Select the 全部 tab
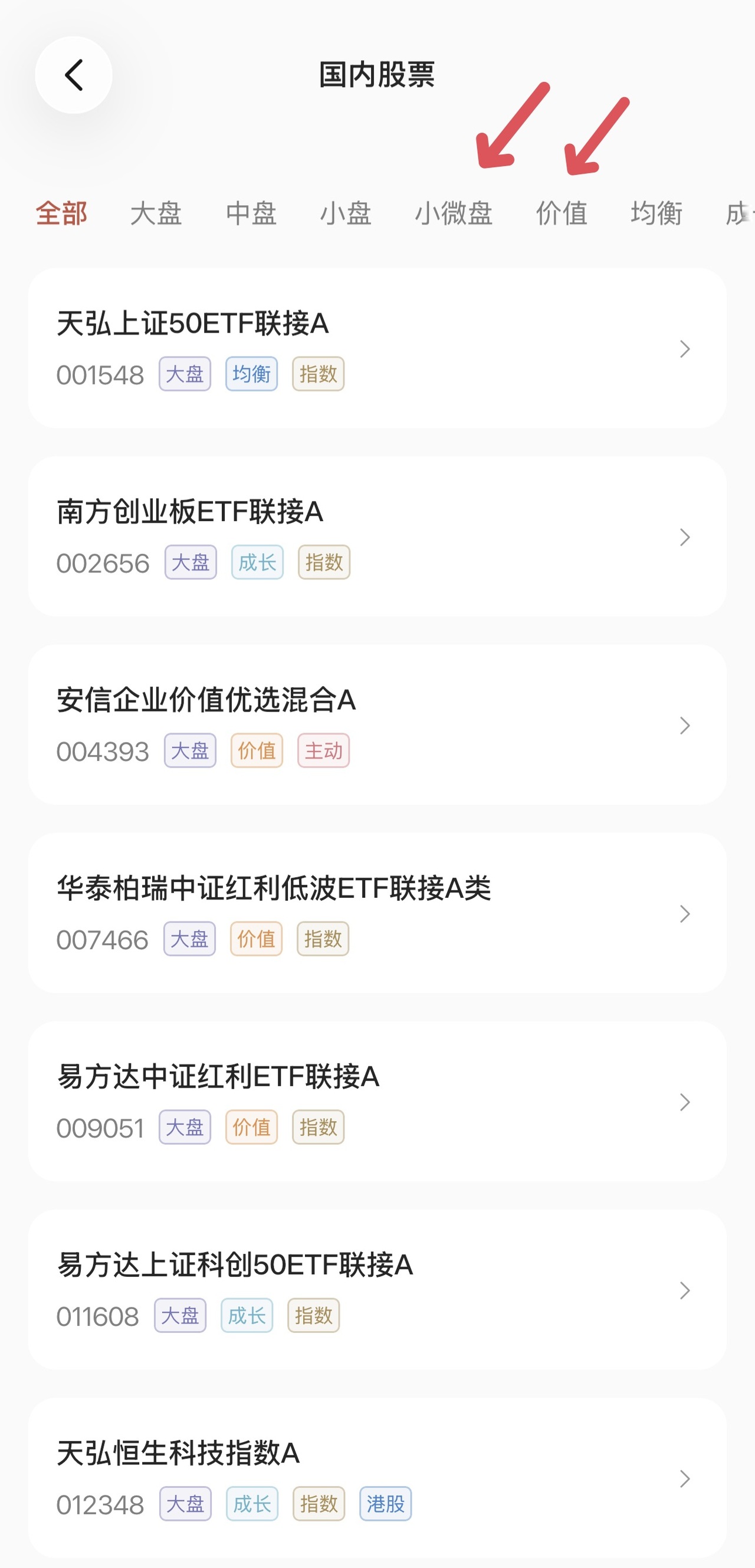This screenshot has width=755, height=1568. pyautogui.click(x=61, y=213)
